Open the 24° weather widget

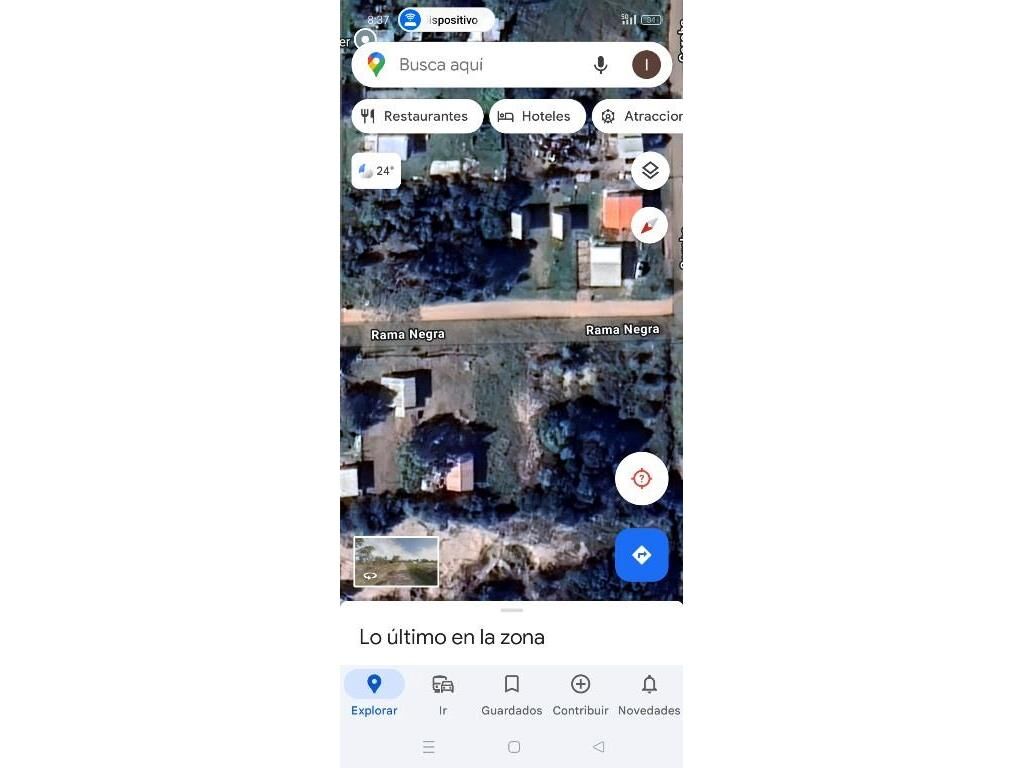[376, 171]
